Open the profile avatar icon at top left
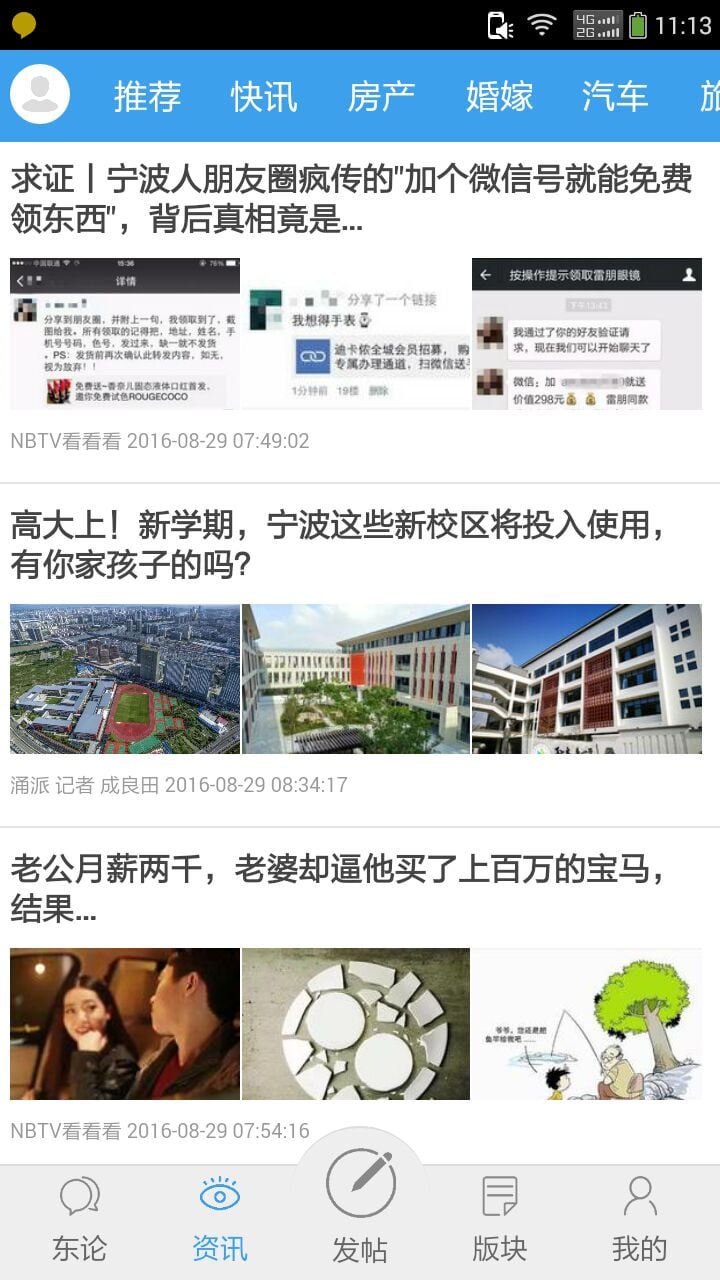 pyautogui.click(x=40, y=95)
